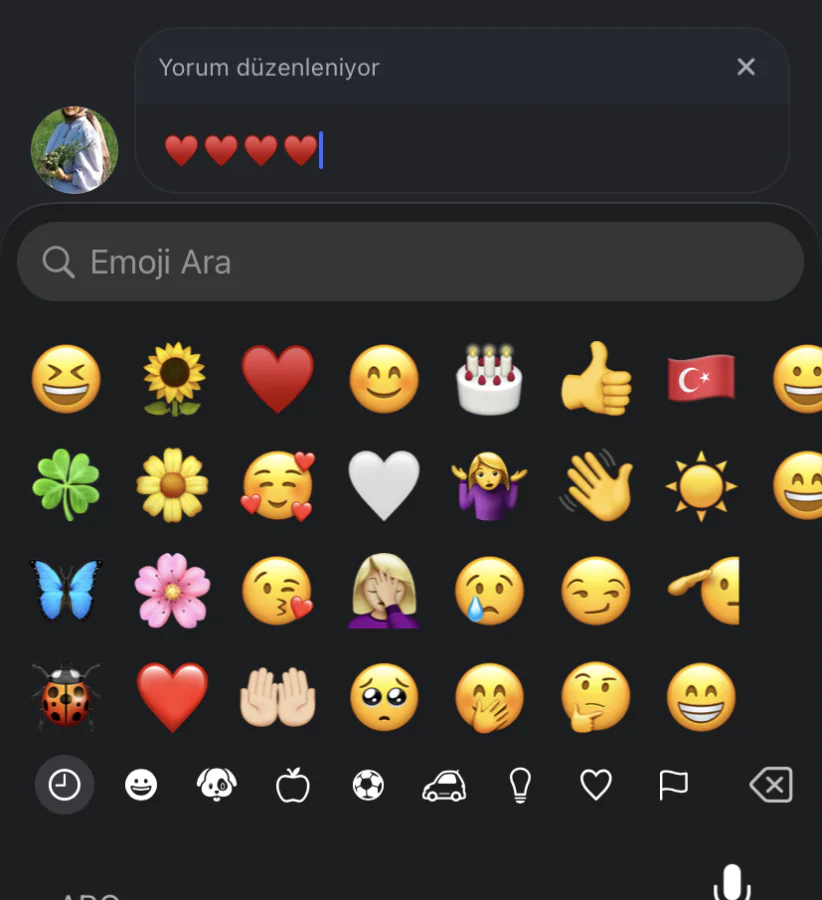Insert the white heart emoji
Image resolution: width=822 pixels, height=900 pixels.
pyautogui.click(x=384, y=485)
